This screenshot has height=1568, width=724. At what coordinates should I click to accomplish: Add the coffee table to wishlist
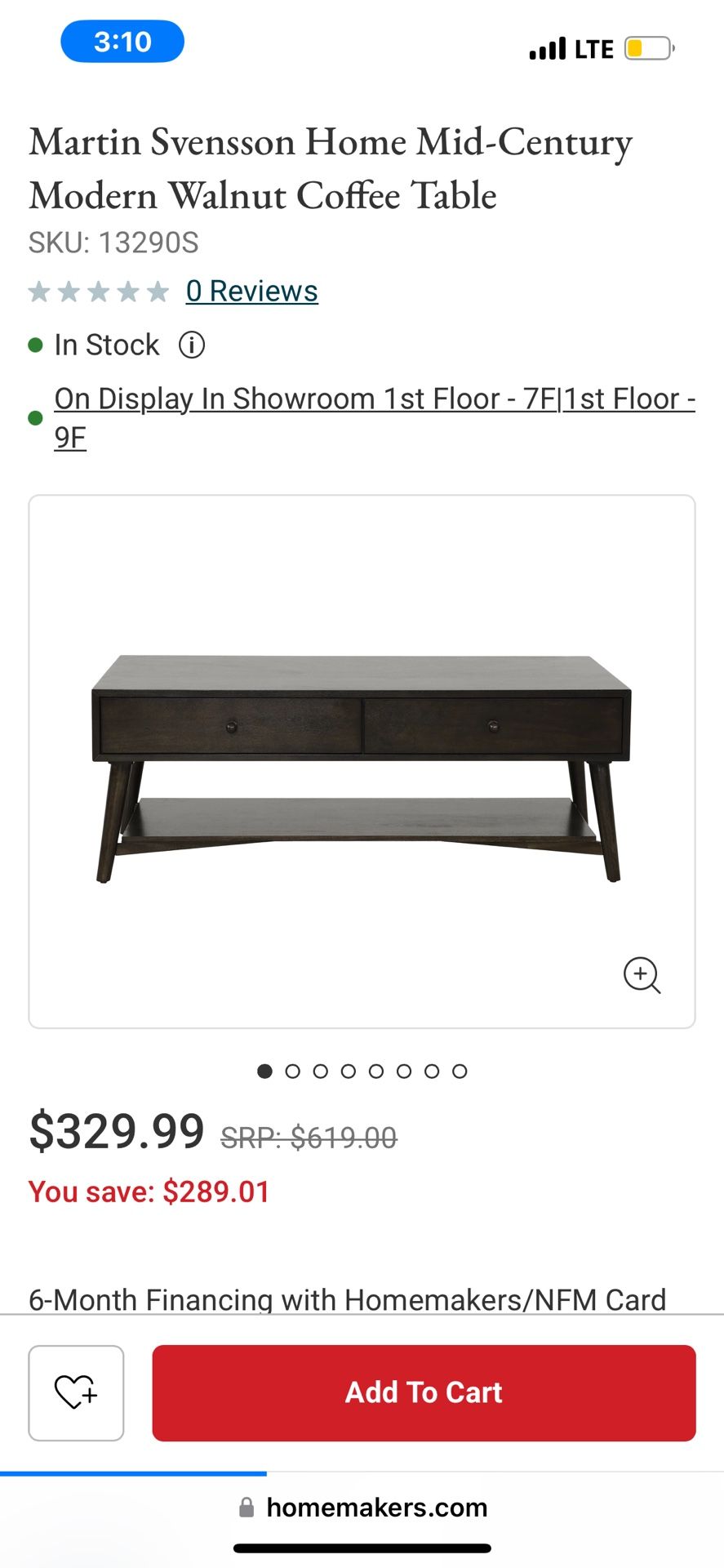click(x=76, y=1392)
